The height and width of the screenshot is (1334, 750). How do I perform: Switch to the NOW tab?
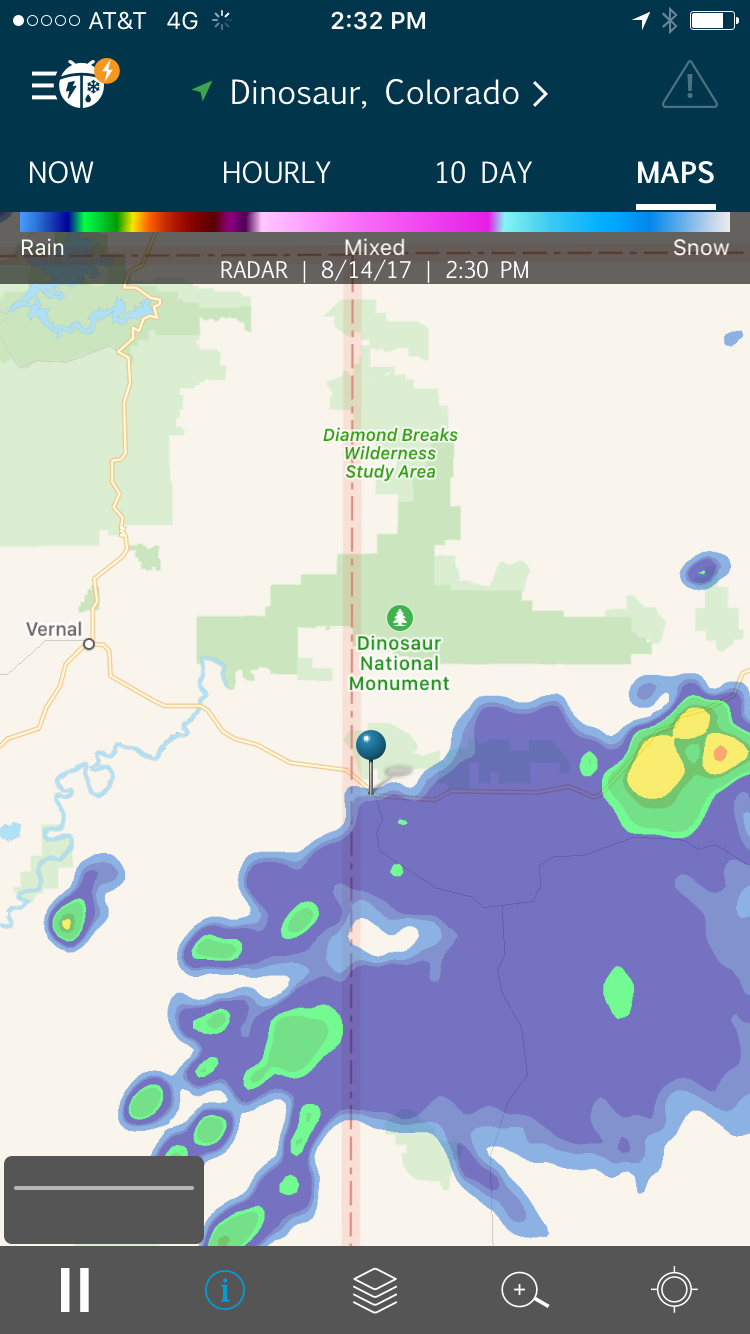pos(61,173)
